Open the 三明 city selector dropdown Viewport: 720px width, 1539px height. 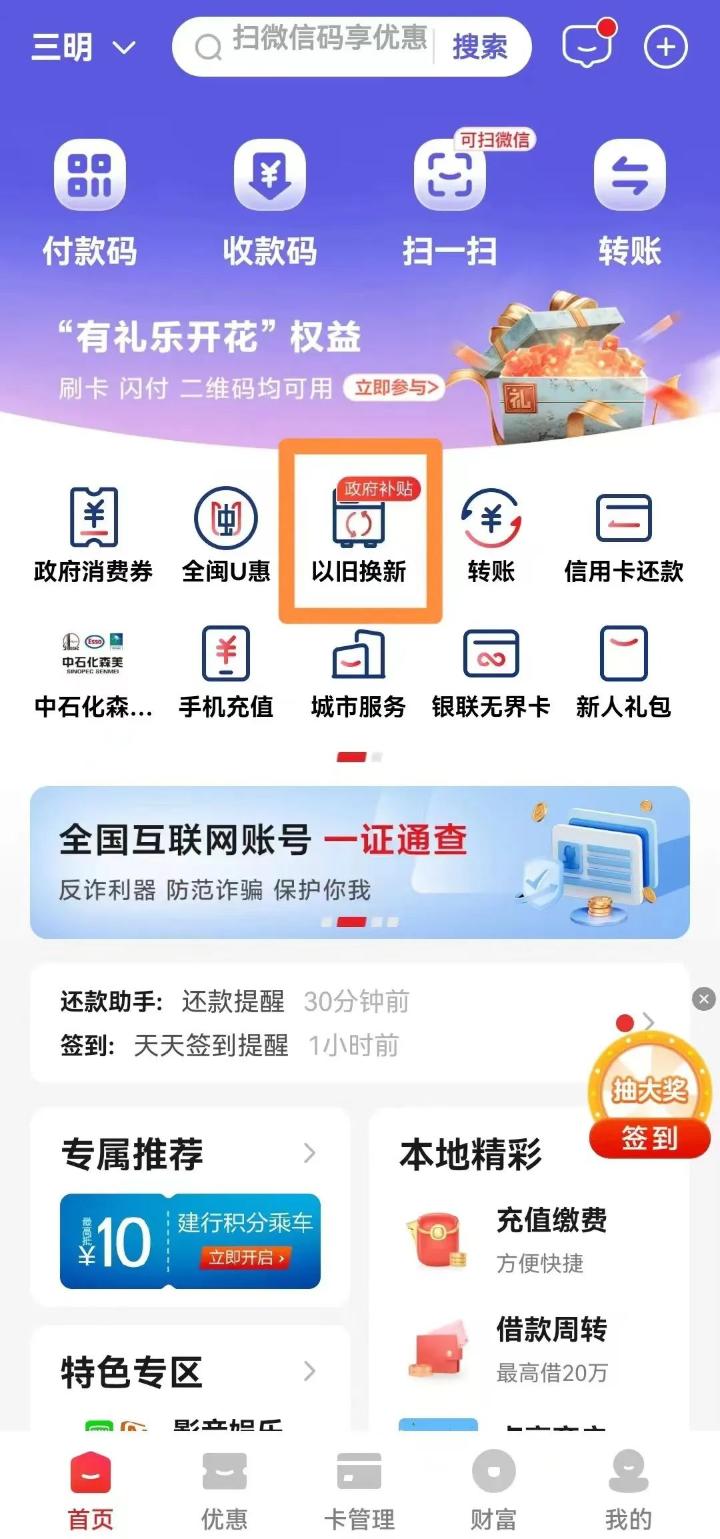[83, 47]
